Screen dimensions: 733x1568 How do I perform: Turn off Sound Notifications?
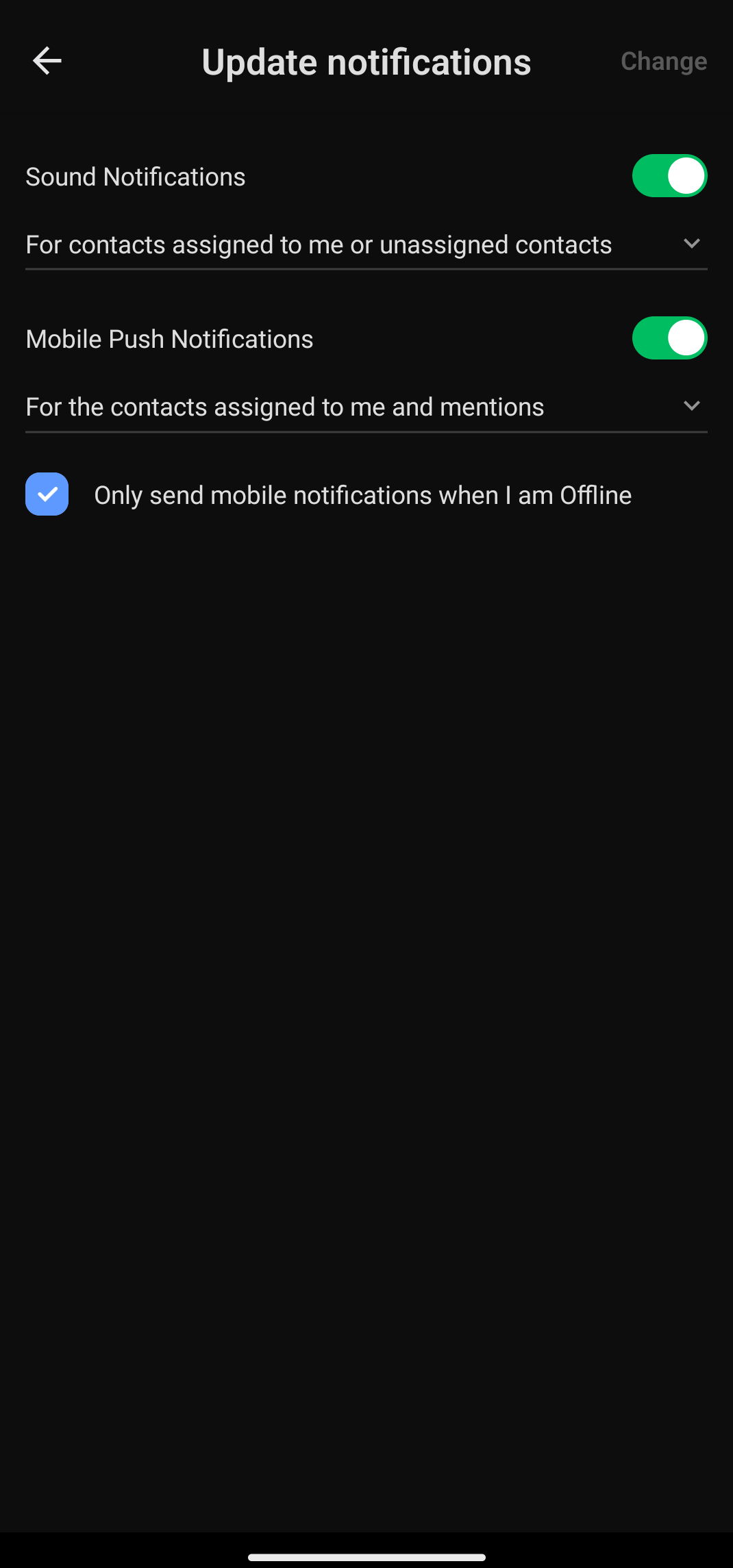(669, 176)
